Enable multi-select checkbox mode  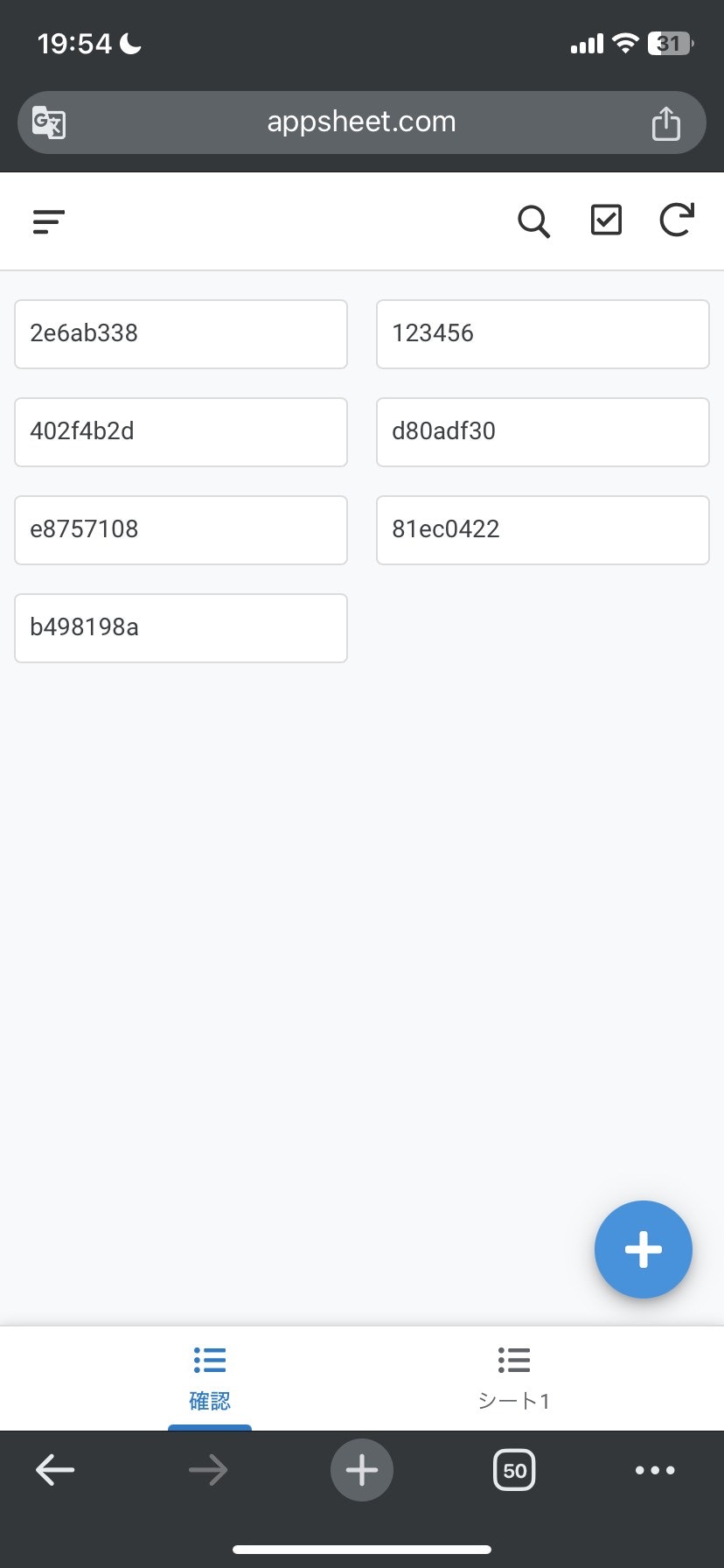[606, 220]
